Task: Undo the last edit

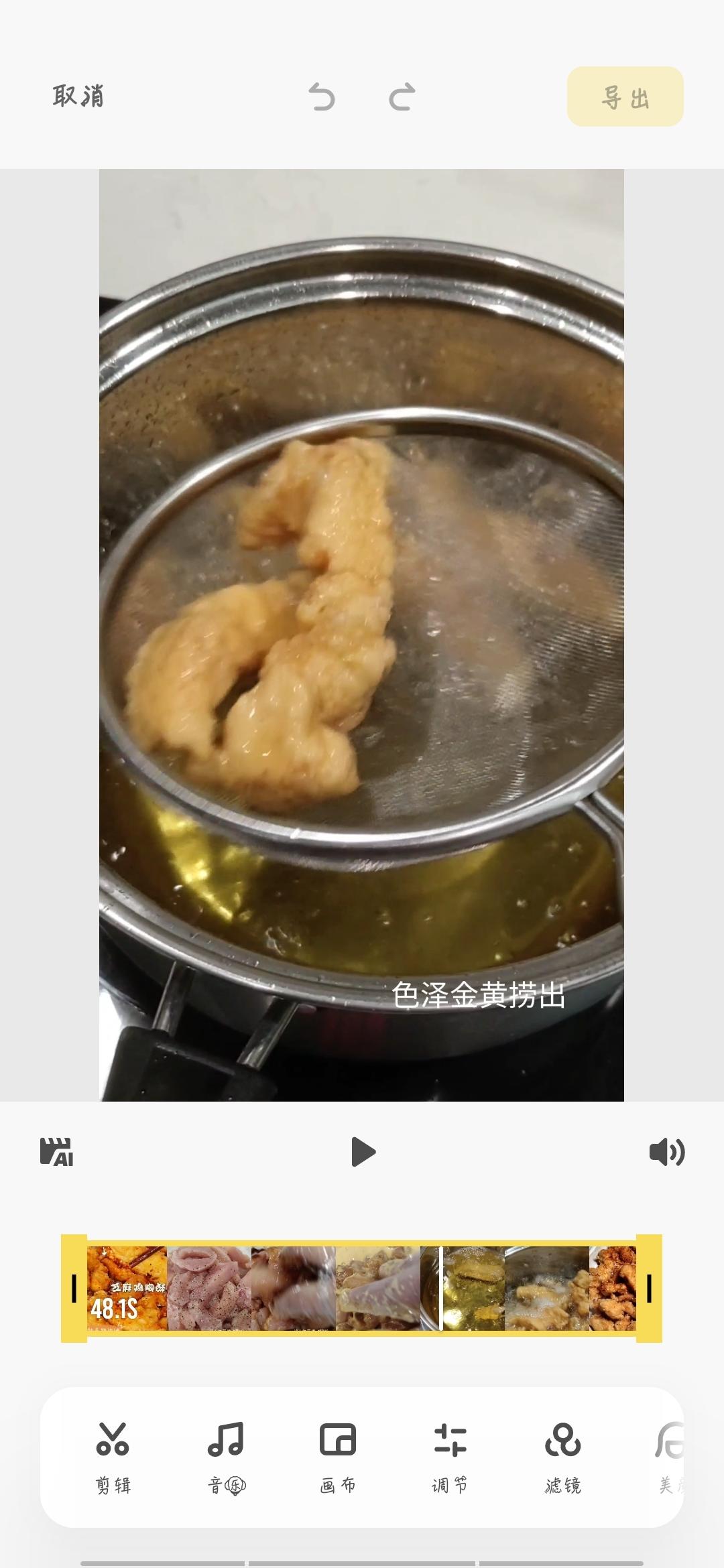Action: click(x=322, y=97)
